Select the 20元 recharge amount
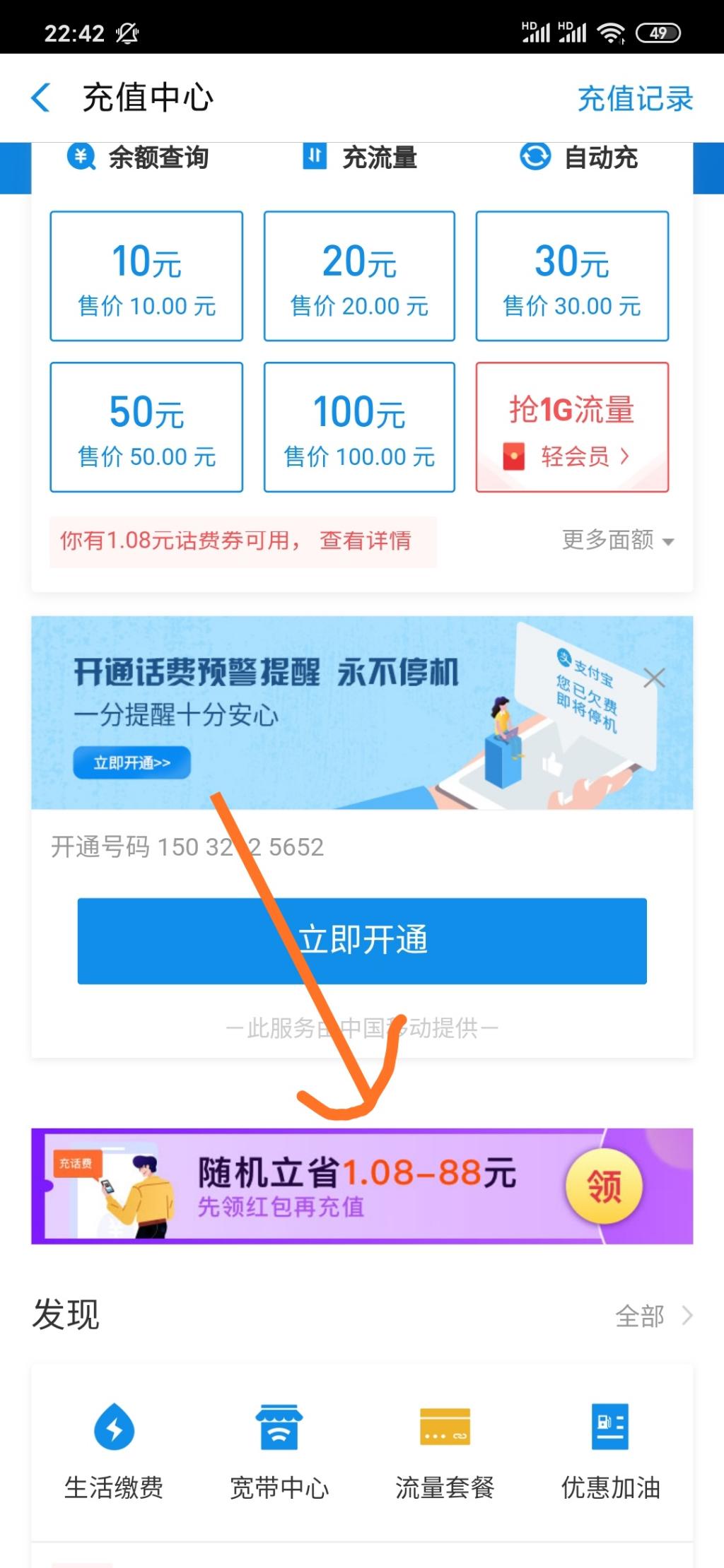 [x=359, y=276]
